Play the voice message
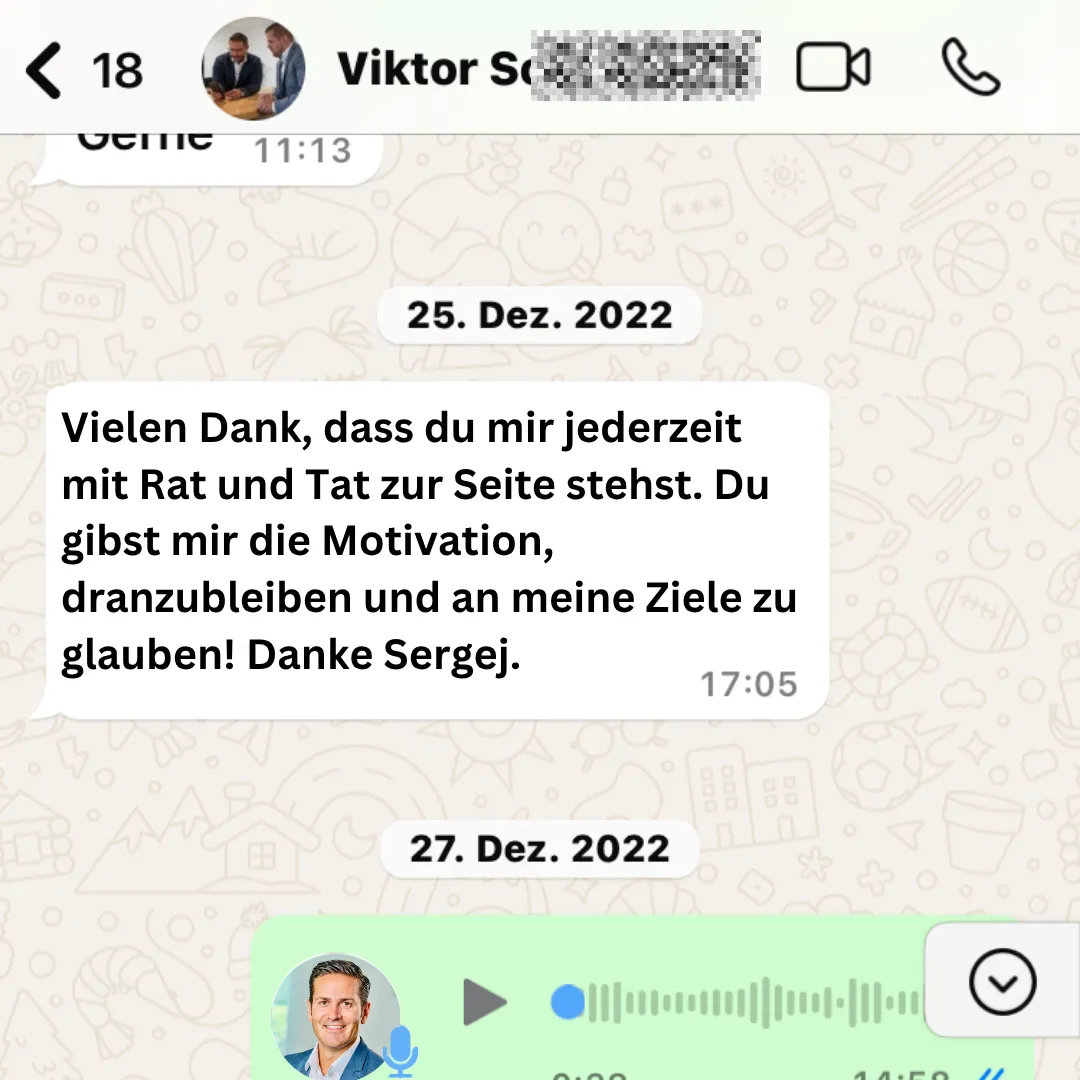The height and width of the screenshot is (1080, 1080). [485, 1003]
